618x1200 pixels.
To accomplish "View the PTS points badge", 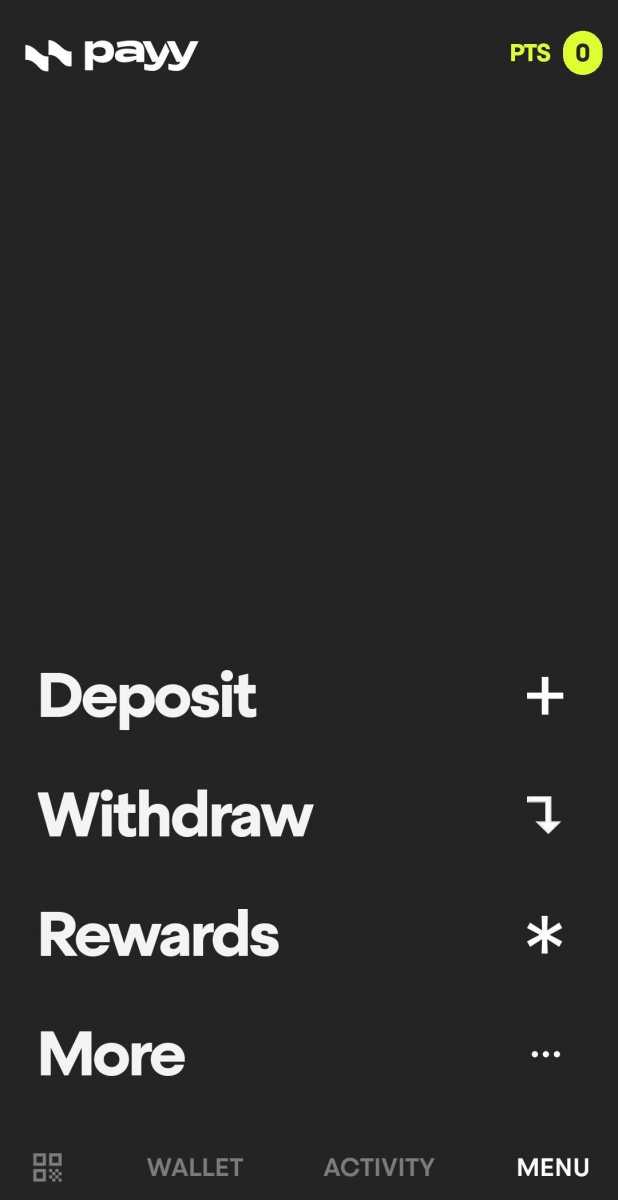I will pos(556,53).
